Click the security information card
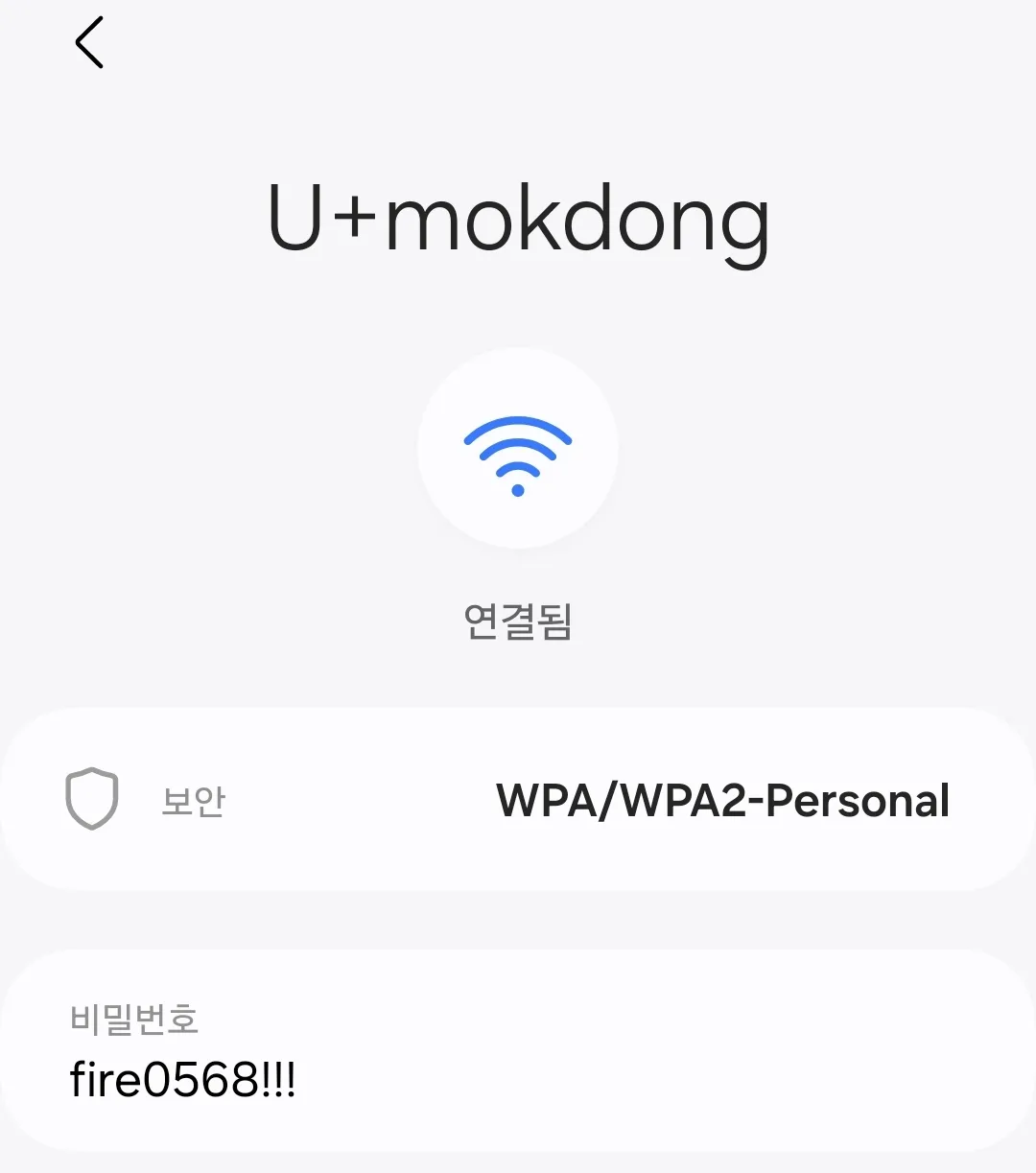The image size is (1036, 1173). pos(518,799)
